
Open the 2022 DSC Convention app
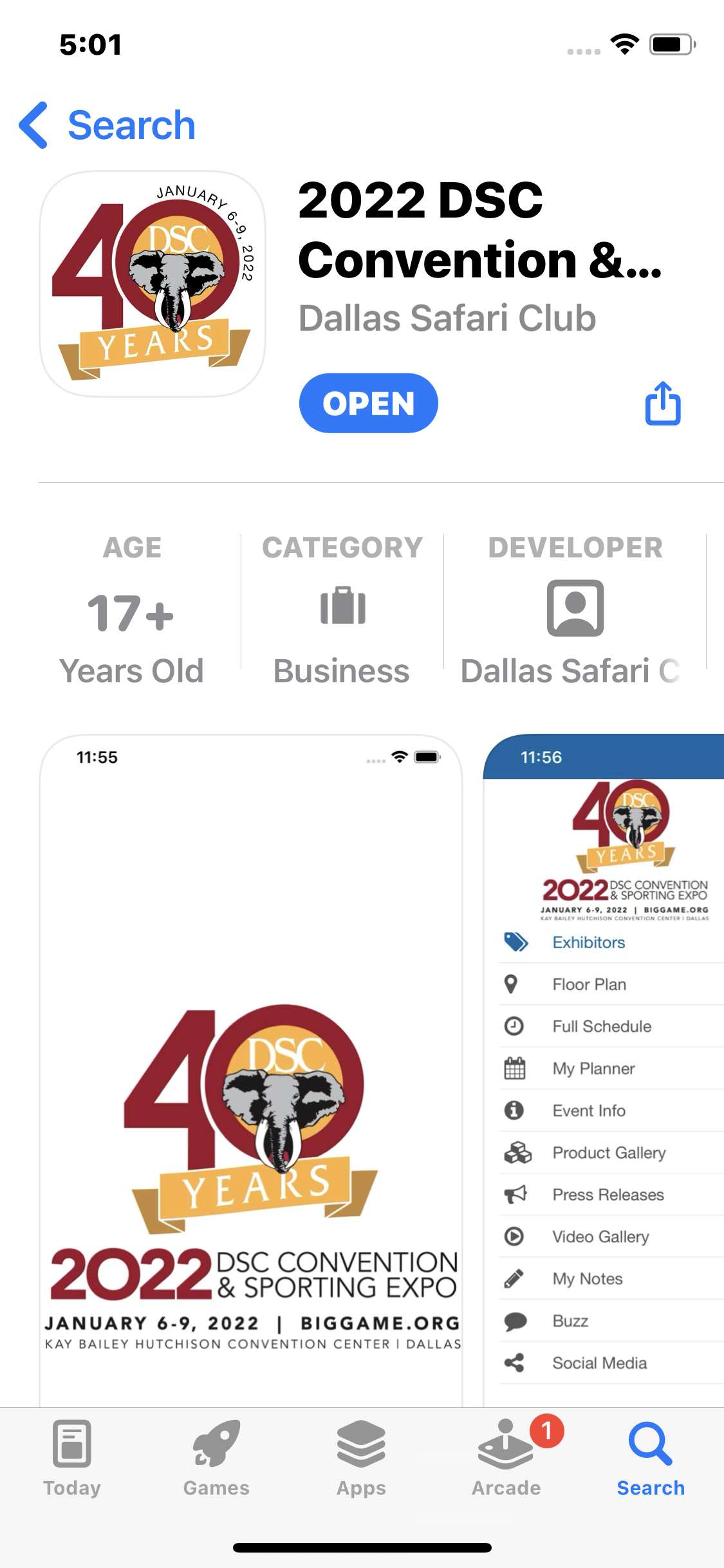368,404
